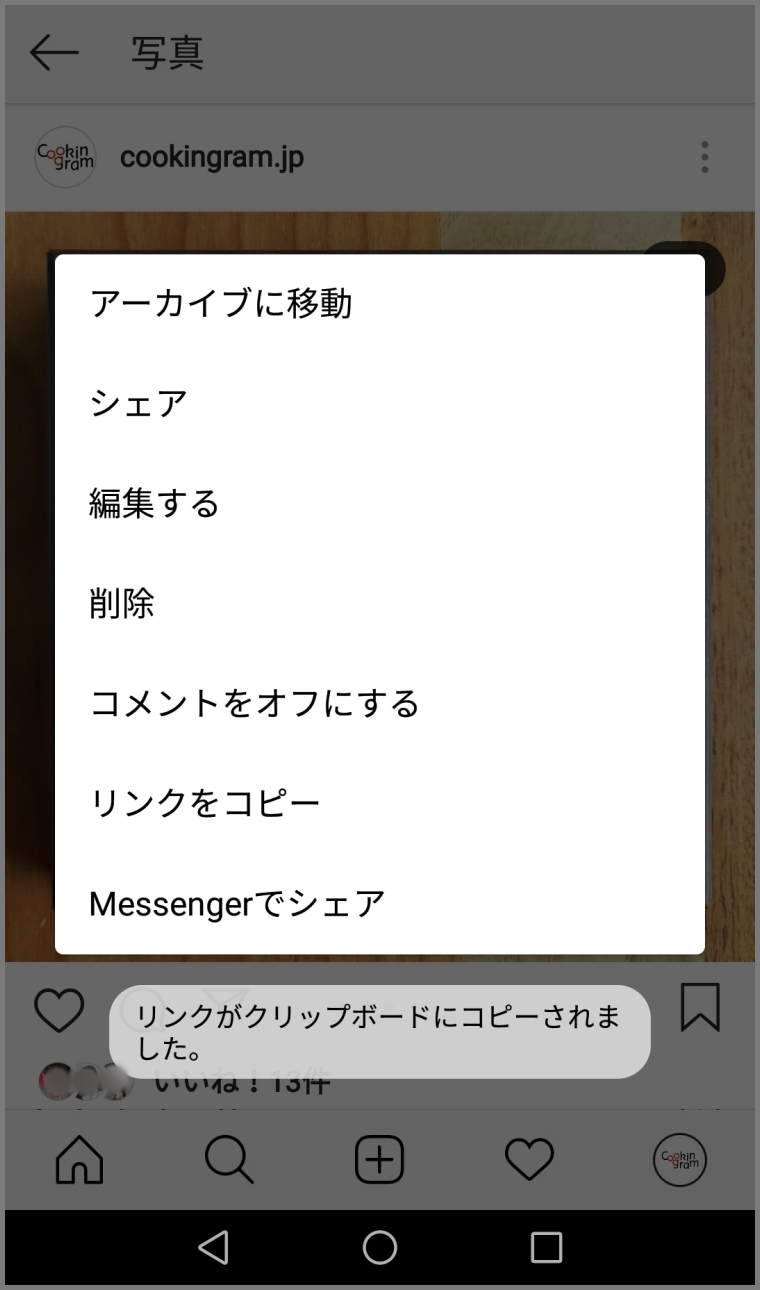
Task: Create a new post with plus tab
Action: coord(380,1160)
